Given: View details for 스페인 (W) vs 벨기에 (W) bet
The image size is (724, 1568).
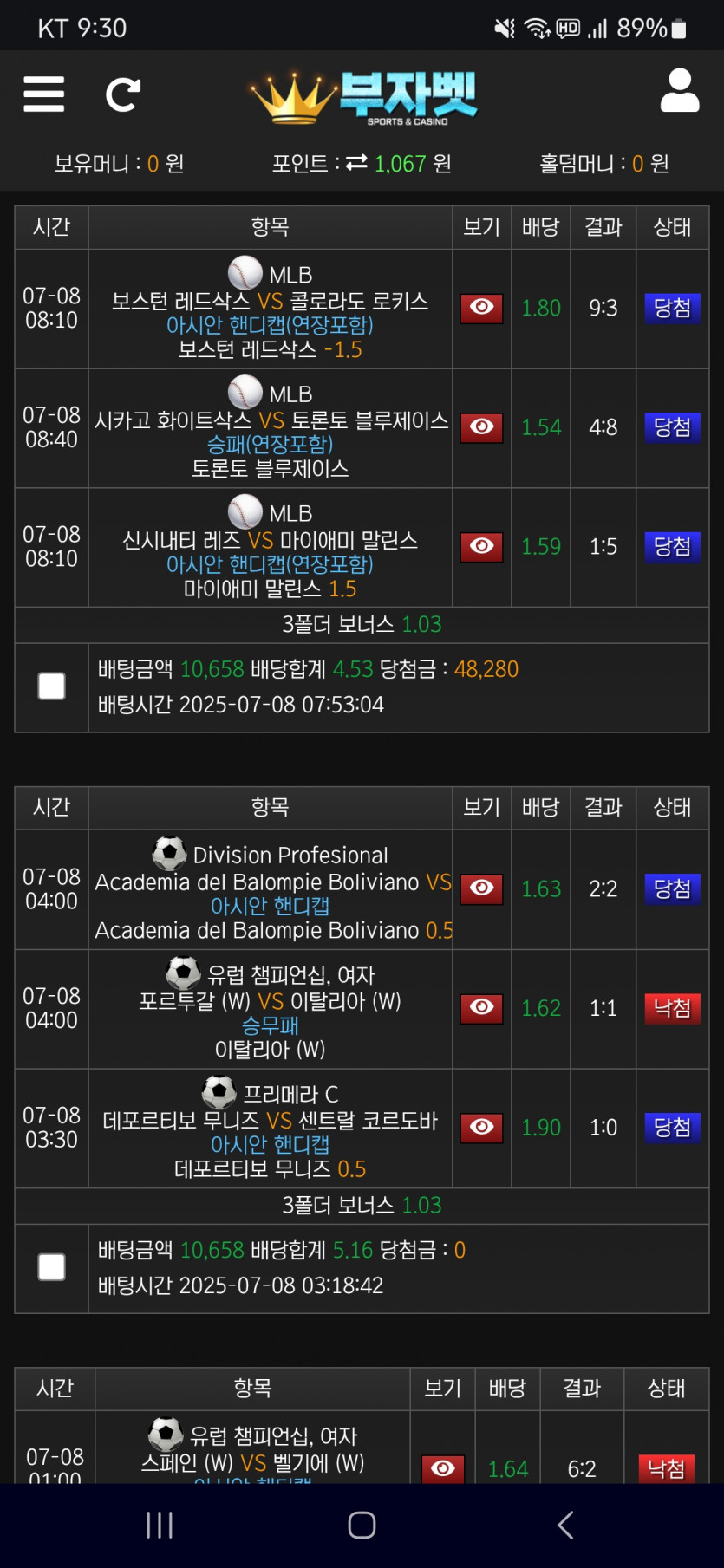Looking at the screenshot, I should click(443, 1468).
